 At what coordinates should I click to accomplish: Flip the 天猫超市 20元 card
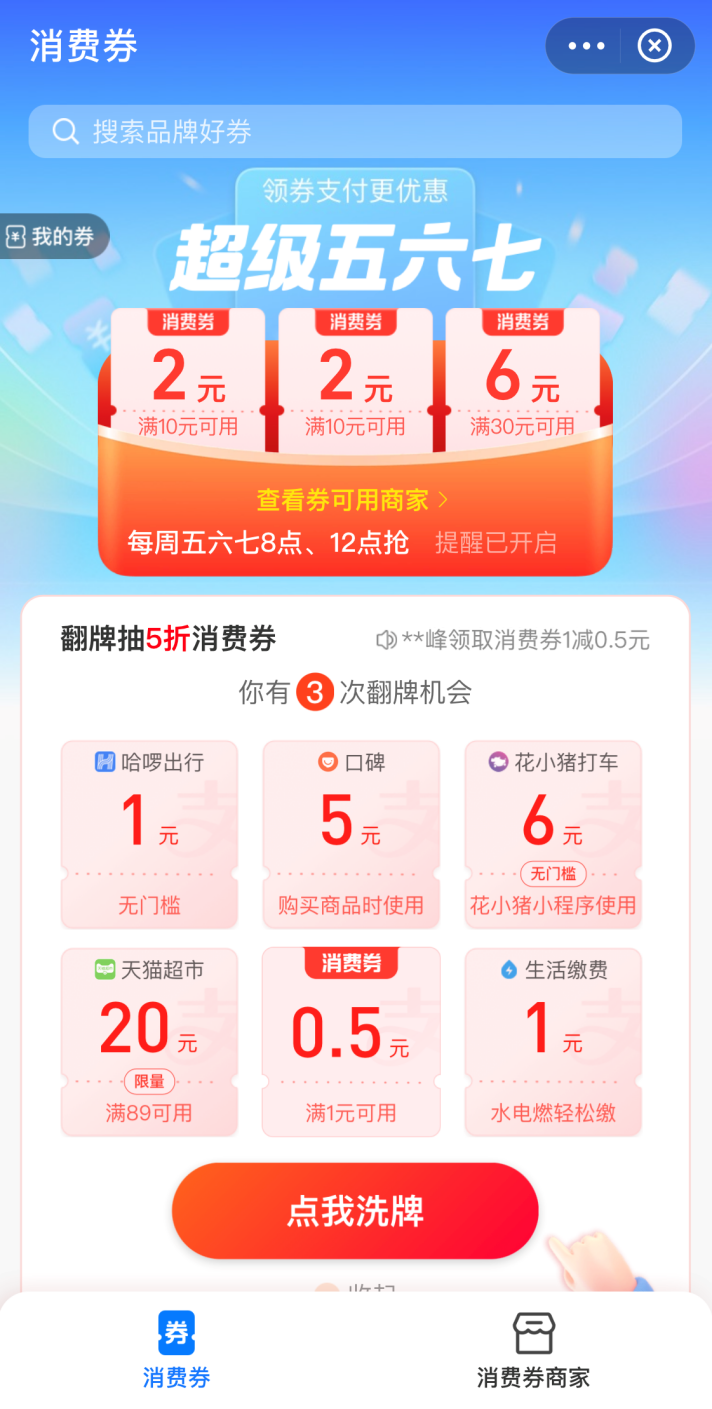pyautogui.click(x=149, y=1042)
